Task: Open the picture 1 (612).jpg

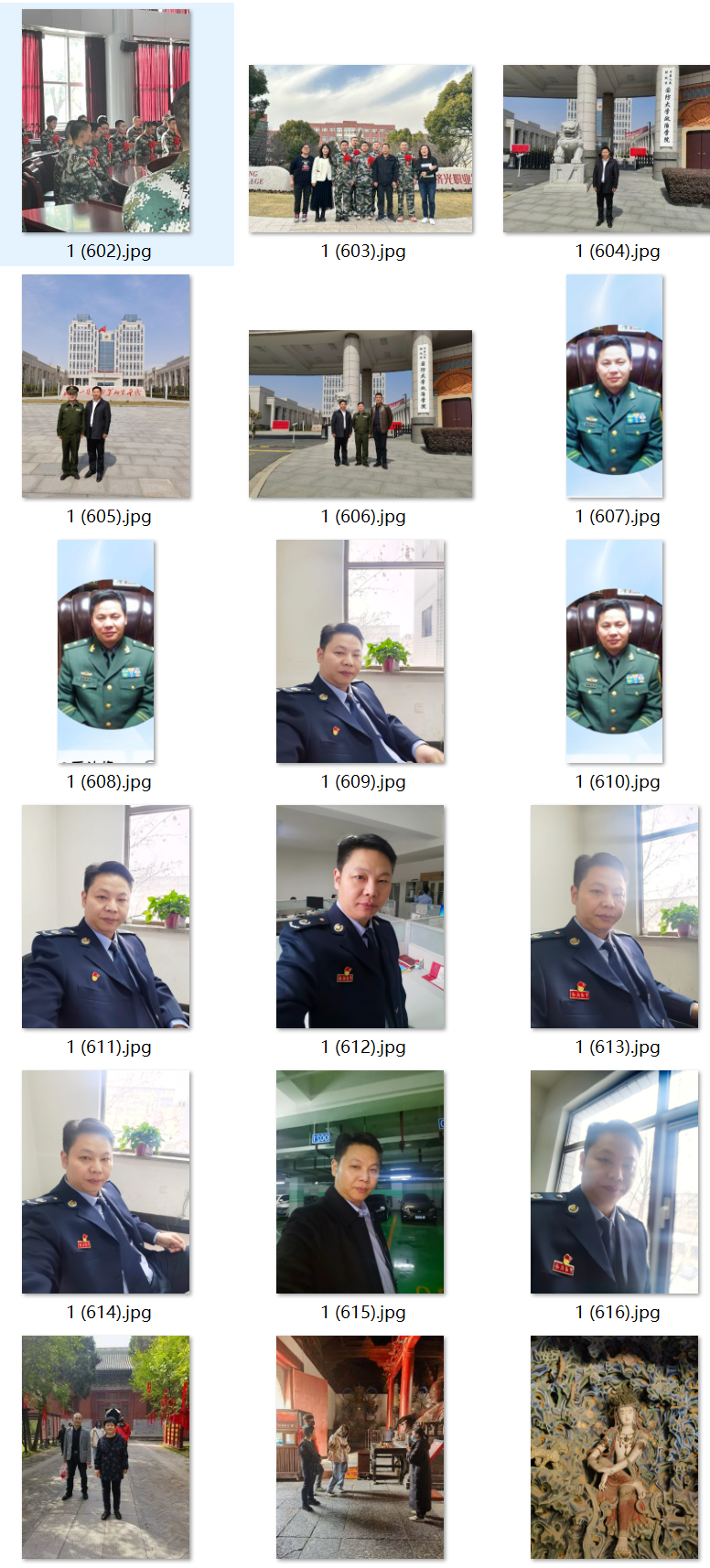Action: coord(360,917)
